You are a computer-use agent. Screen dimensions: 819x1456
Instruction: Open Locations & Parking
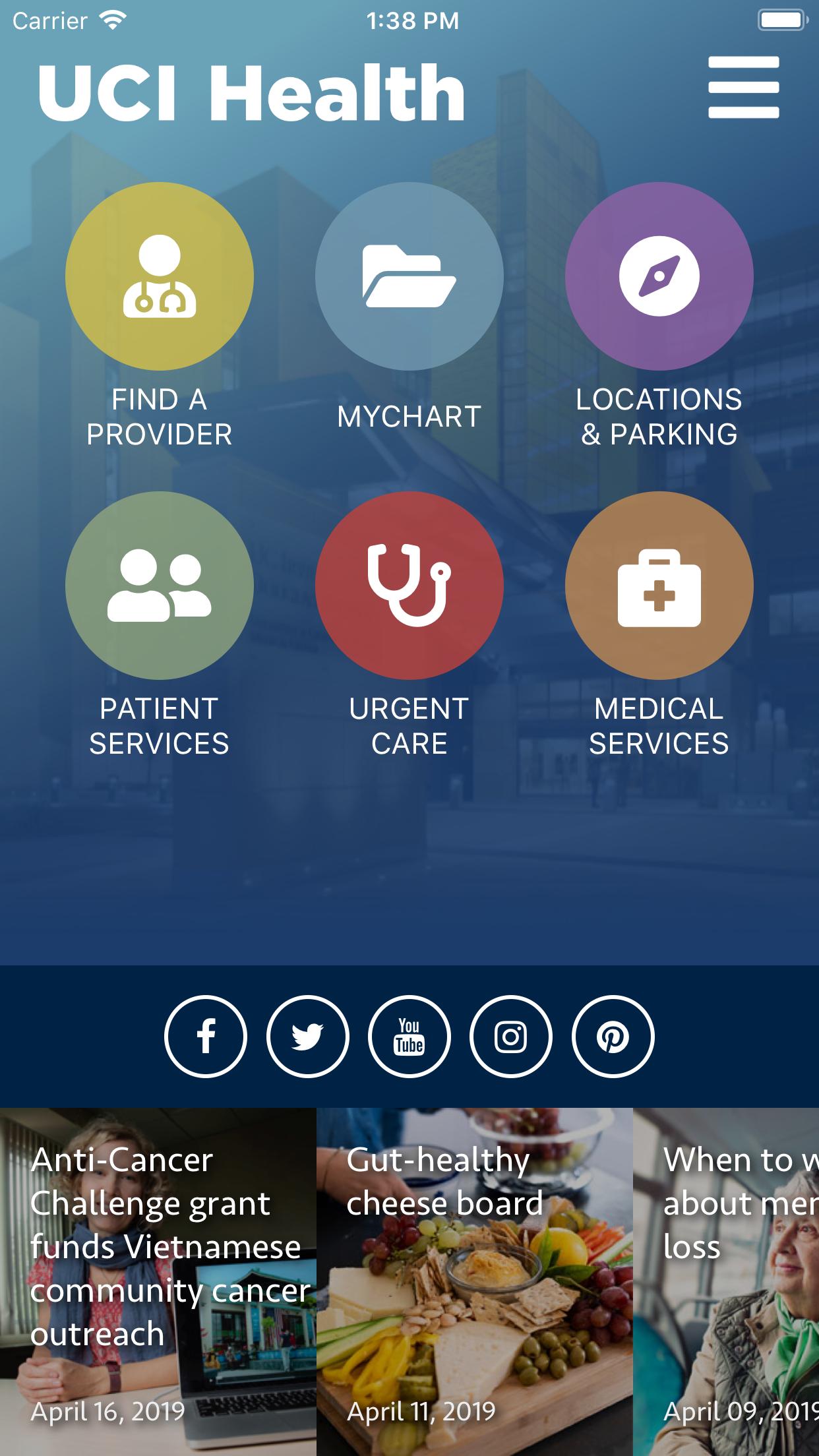pos(659,276)
